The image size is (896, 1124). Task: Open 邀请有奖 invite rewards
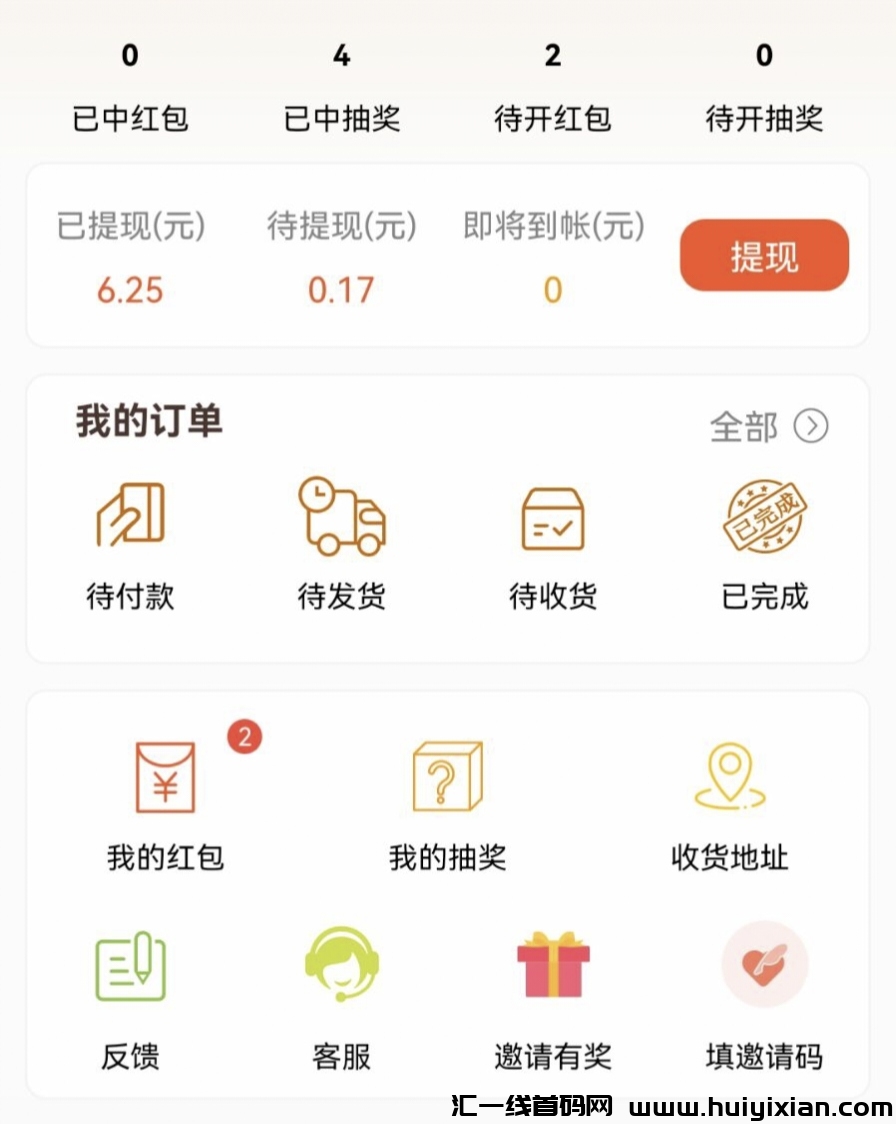[x=553, y=995]
